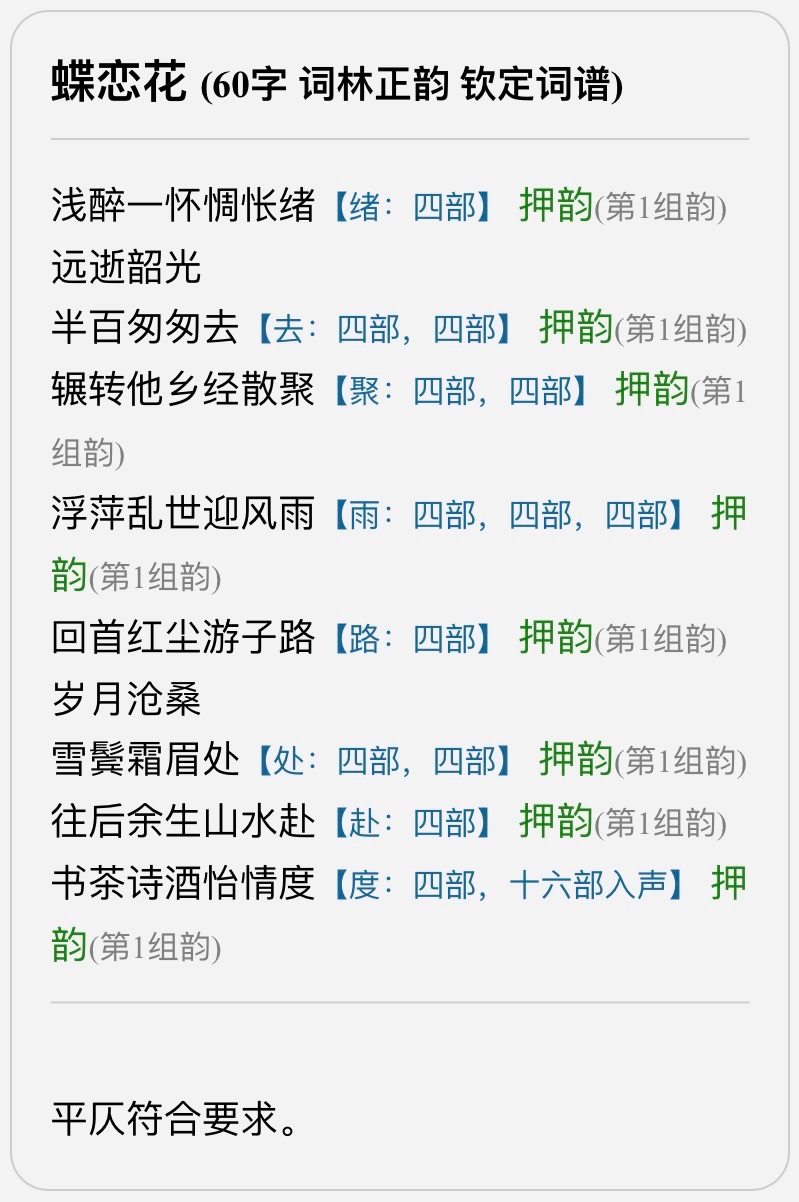
Task: Open the 四部 link beside 度
Action: click(445, 885)
